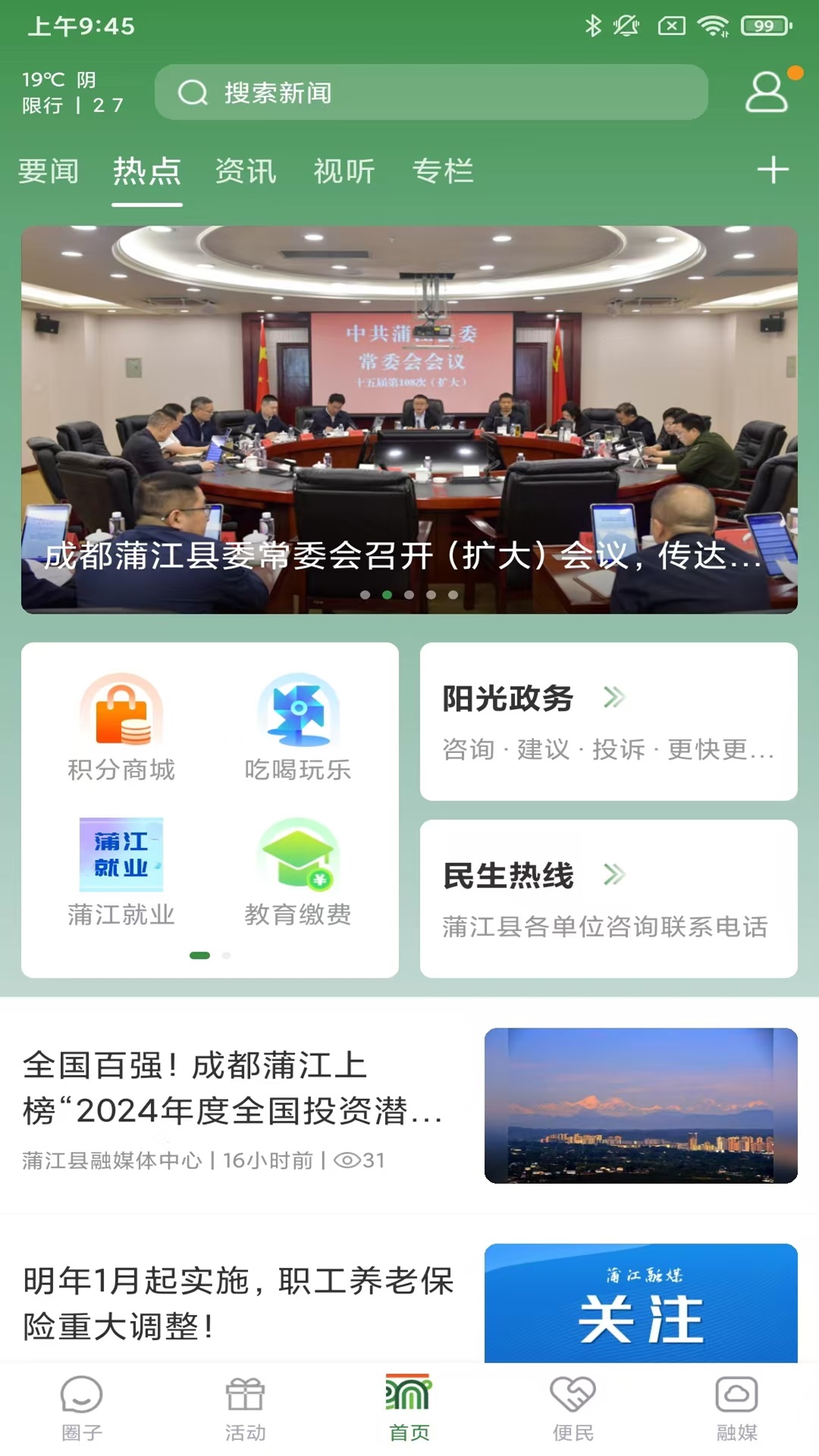Open the 蒲江就业 employment service icon
Screen dimensions: 819x1456
[121, 857]
